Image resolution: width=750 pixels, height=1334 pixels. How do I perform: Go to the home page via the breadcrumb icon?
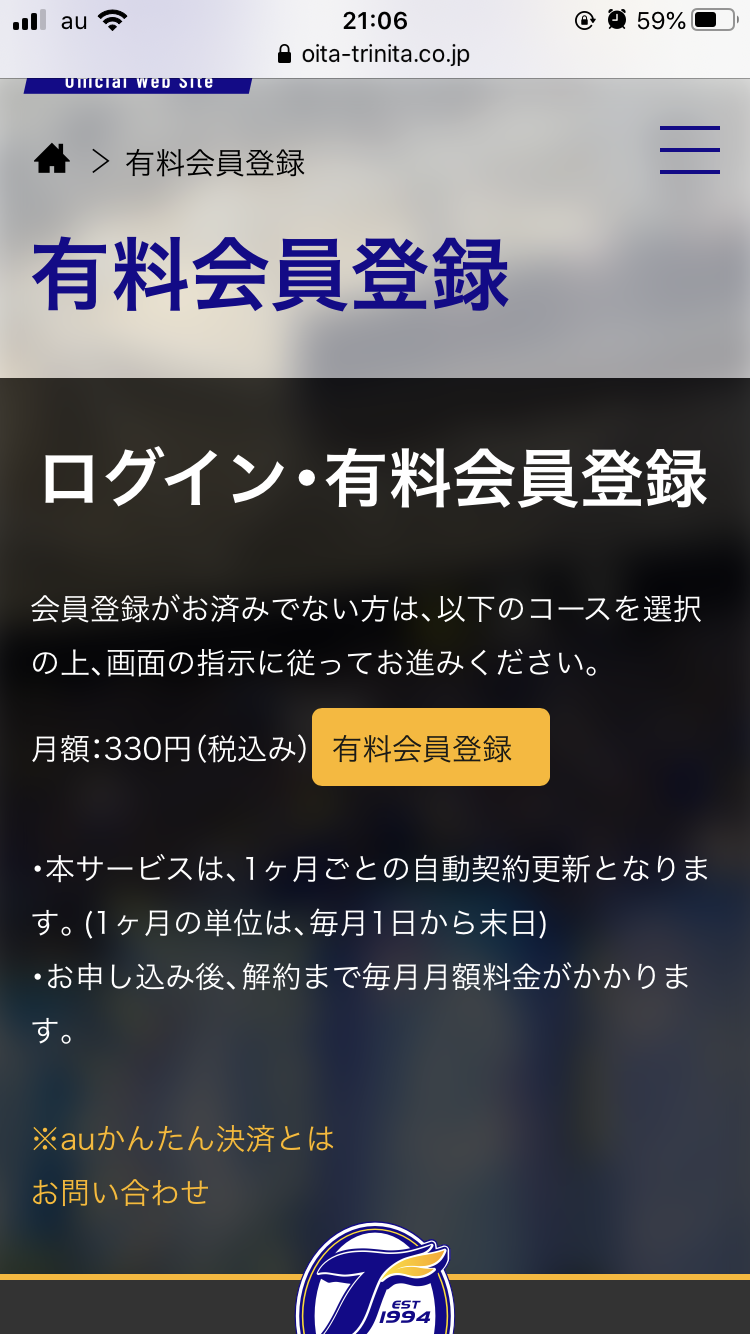pyautogui.click(x=52, y=160)
